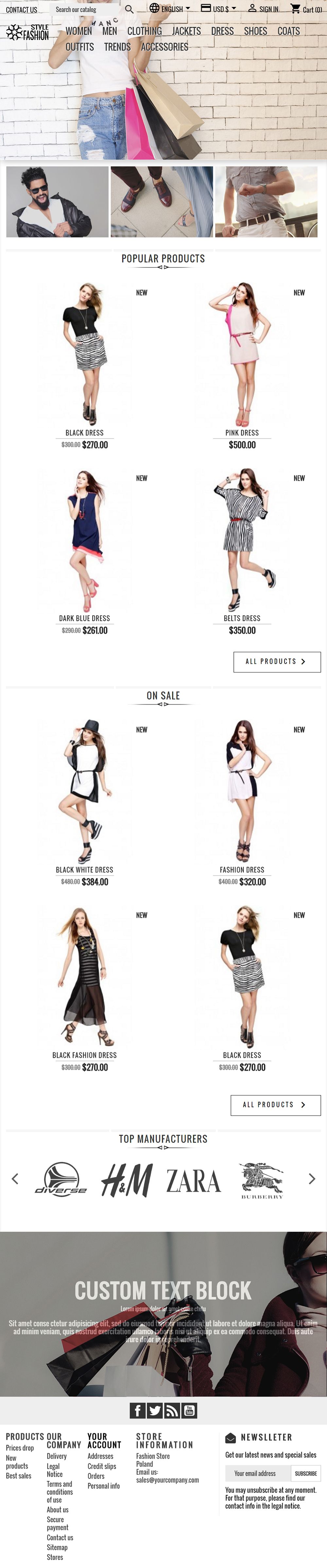327x1568 pixels.
Task: Select the Jackets menu item
Action: 186,31
